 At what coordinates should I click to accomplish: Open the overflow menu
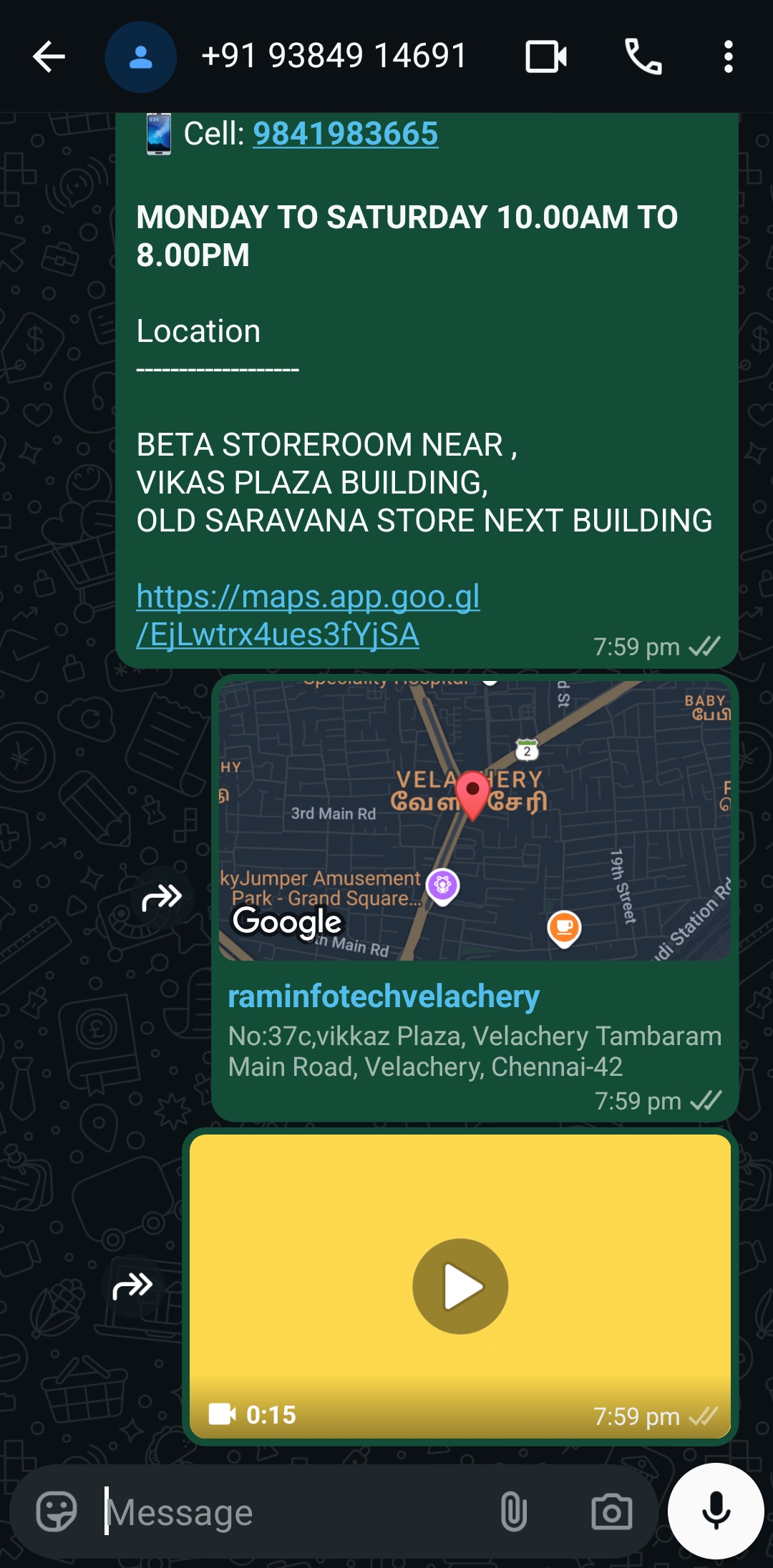click(x=728, y=57)
